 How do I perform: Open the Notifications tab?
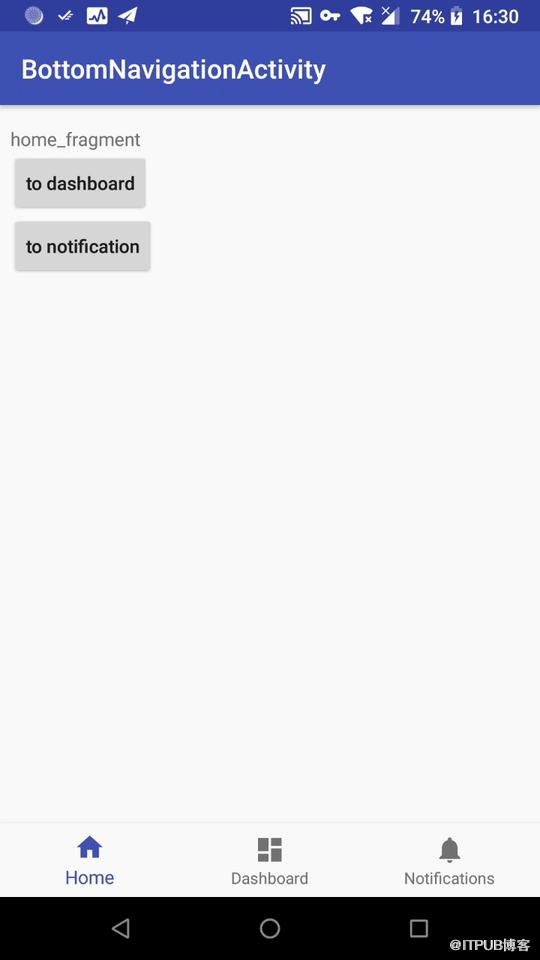tap(449, 860)
